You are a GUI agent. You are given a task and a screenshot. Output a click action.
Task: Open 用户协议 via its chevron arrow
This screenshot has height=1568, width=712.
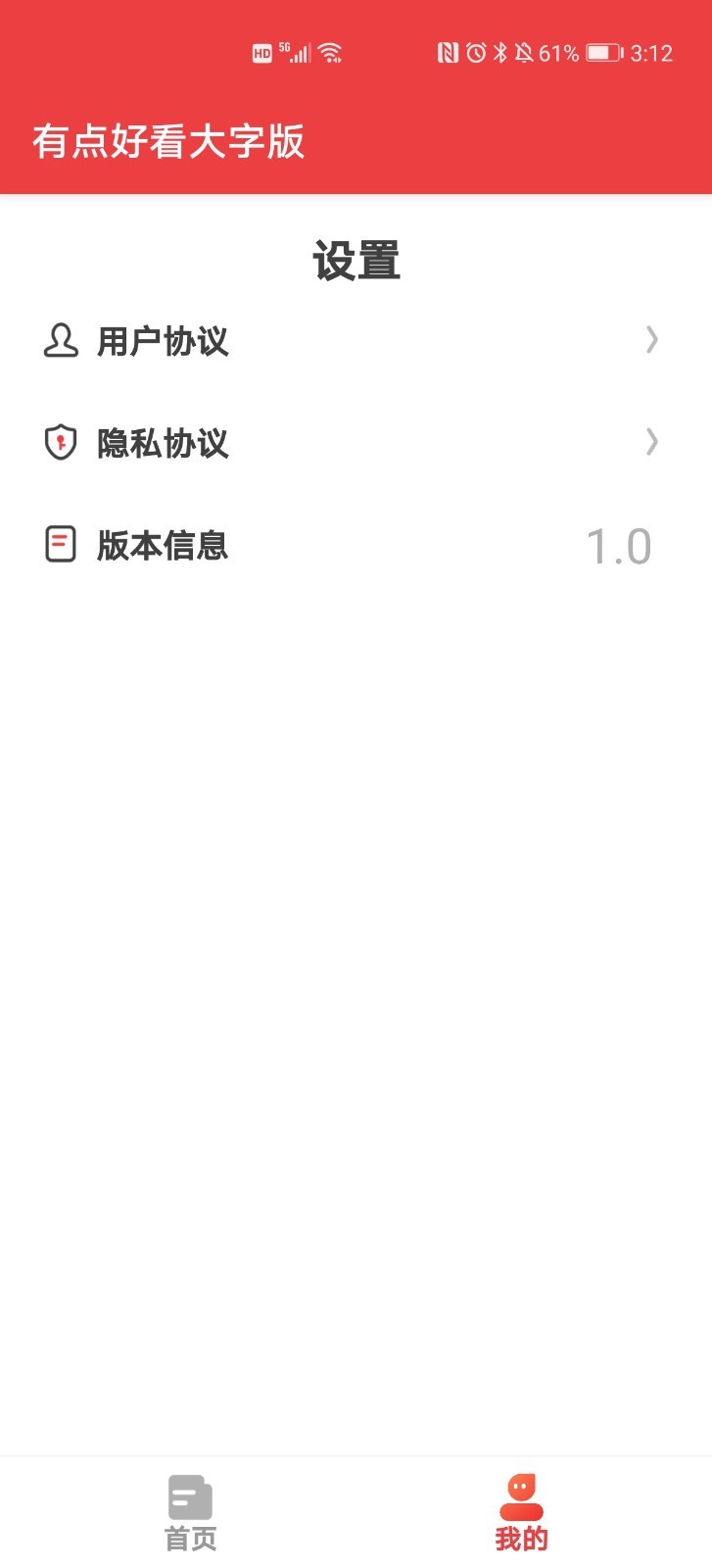click(652, 341)
